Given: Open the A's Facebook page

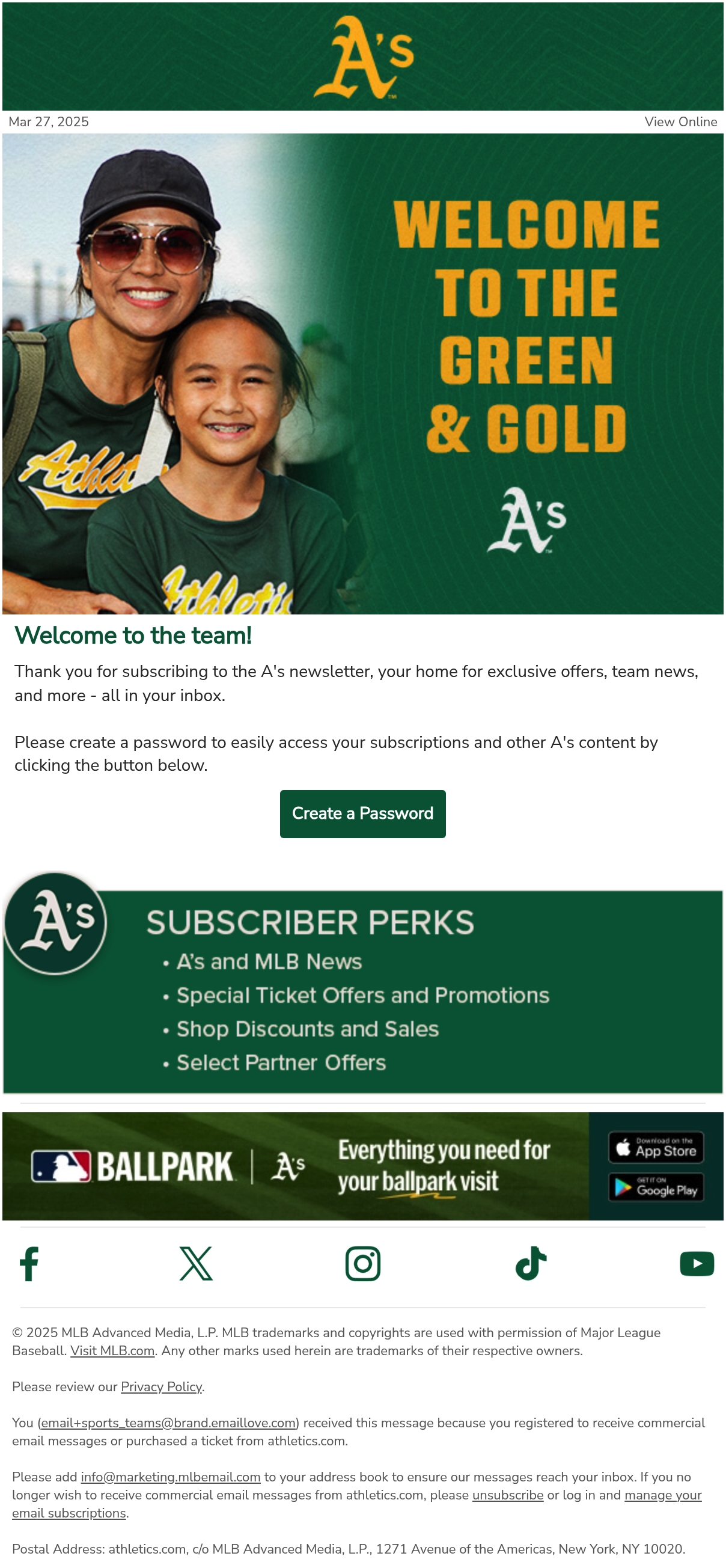Looking at the screenshot, I should point(29,1264).
